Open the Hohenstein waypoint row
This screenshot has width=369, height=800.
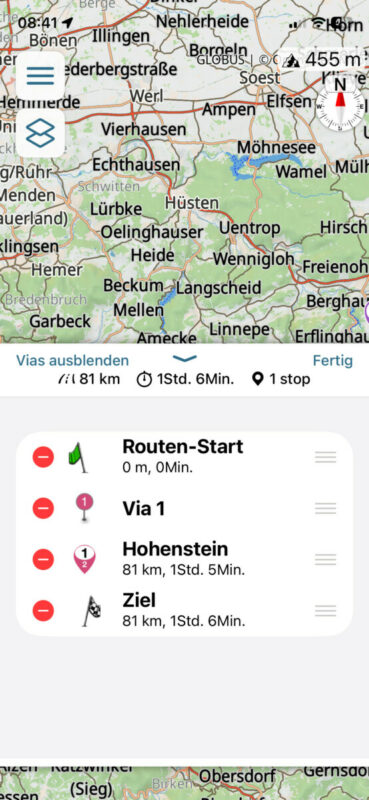pos(184,559)
